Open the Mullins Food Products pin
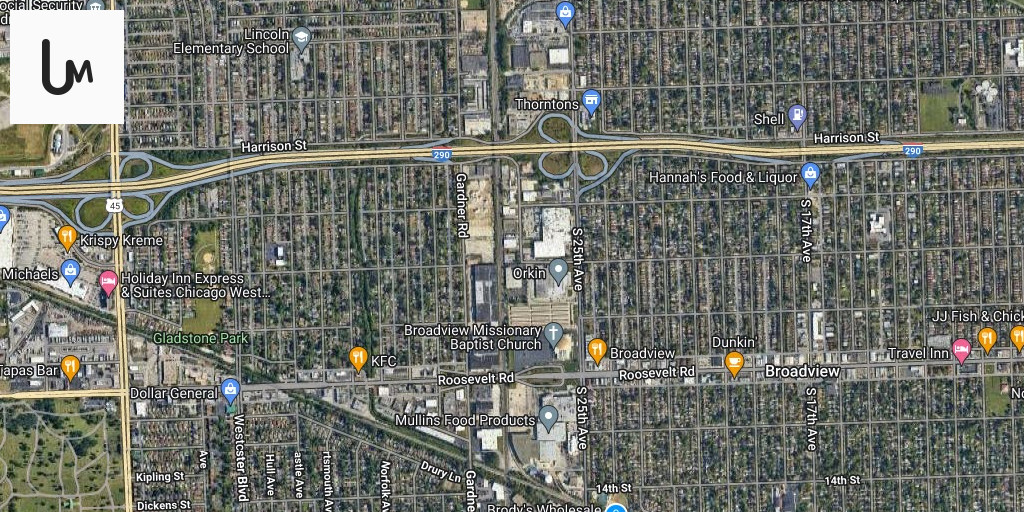Screen dimensions: 1024x512 coord(548,417)
